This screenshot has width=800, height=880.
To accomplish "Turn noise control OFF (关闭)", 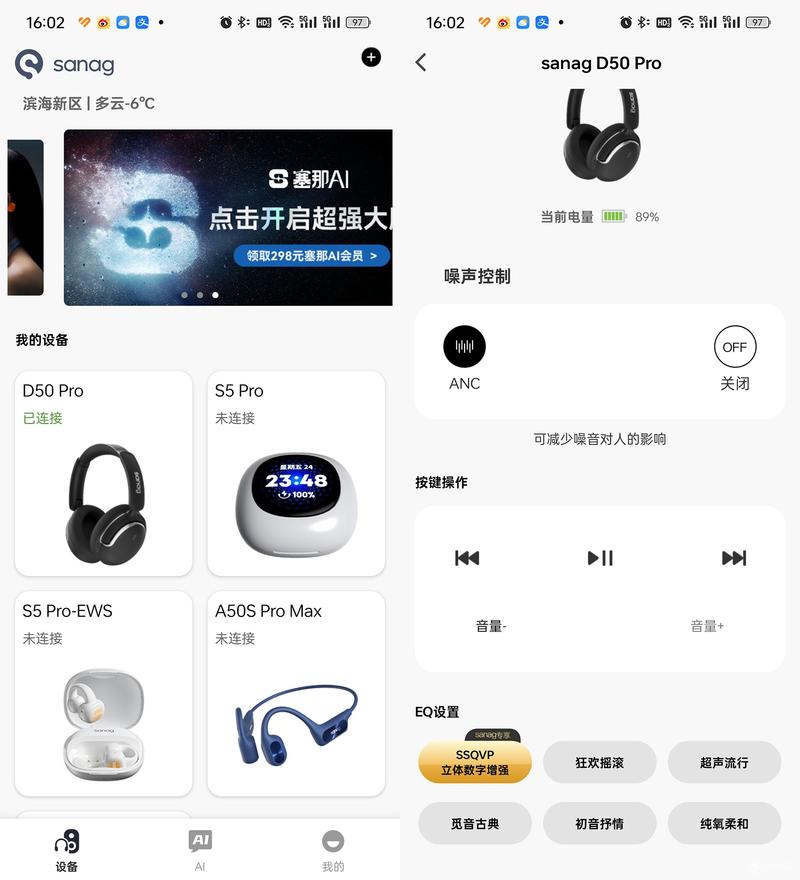I will pyautogui.click(x=735, y=347).
